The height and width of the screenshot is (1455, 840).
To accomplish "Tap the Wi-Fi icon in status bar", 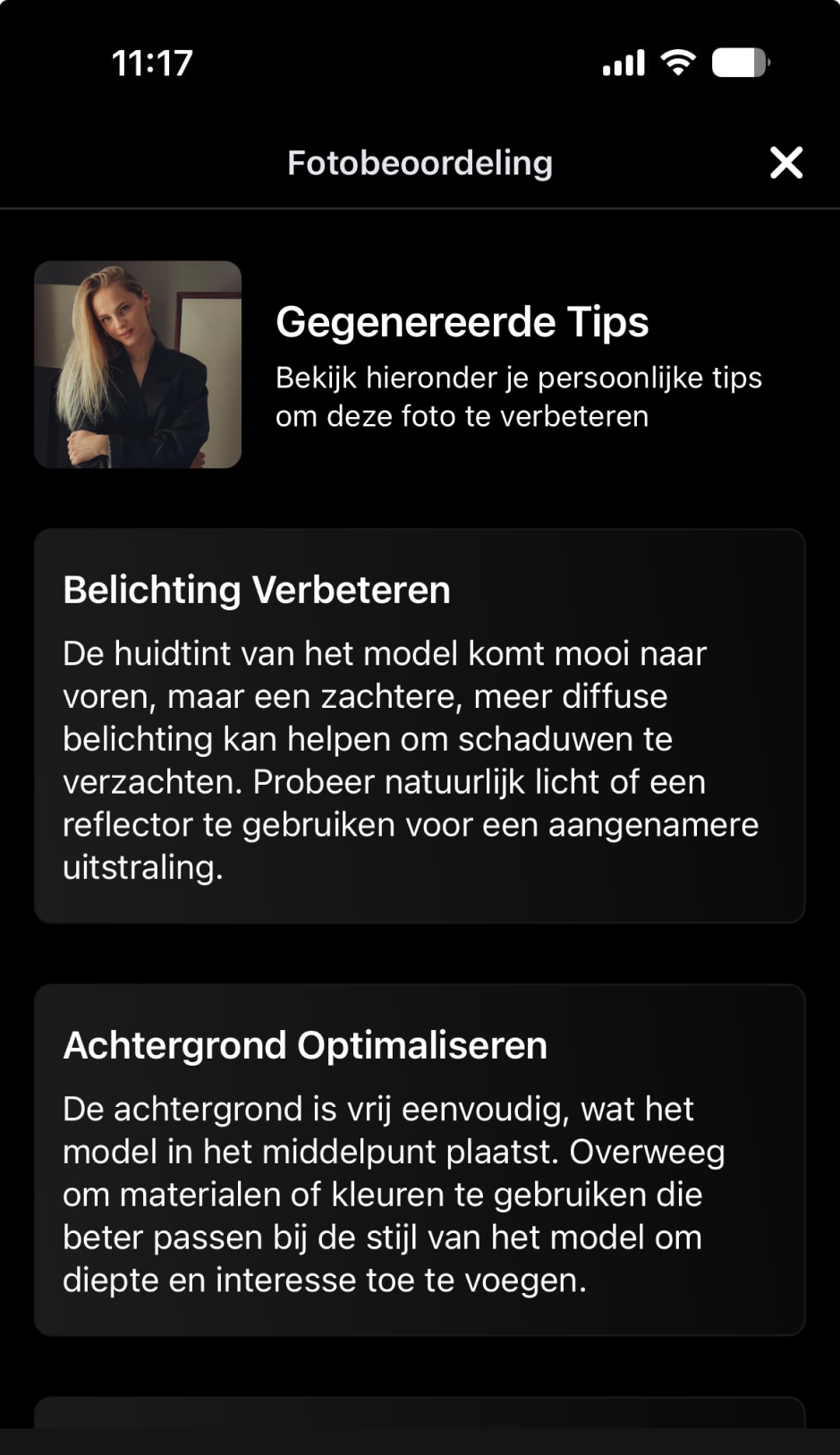I will pos(677,61).
